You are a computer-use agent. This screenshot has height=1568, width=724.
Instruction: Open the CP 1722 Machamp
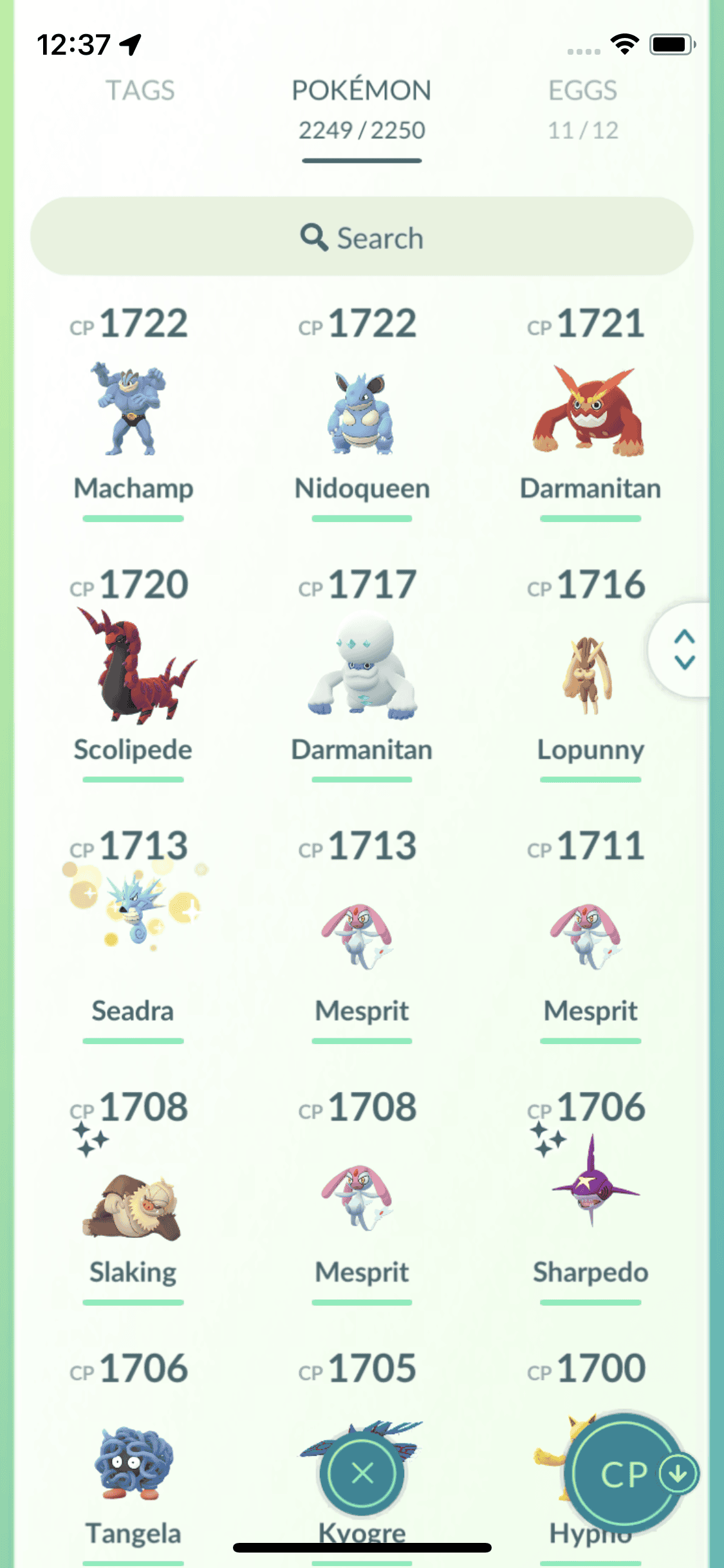click(x=133, y=410)
